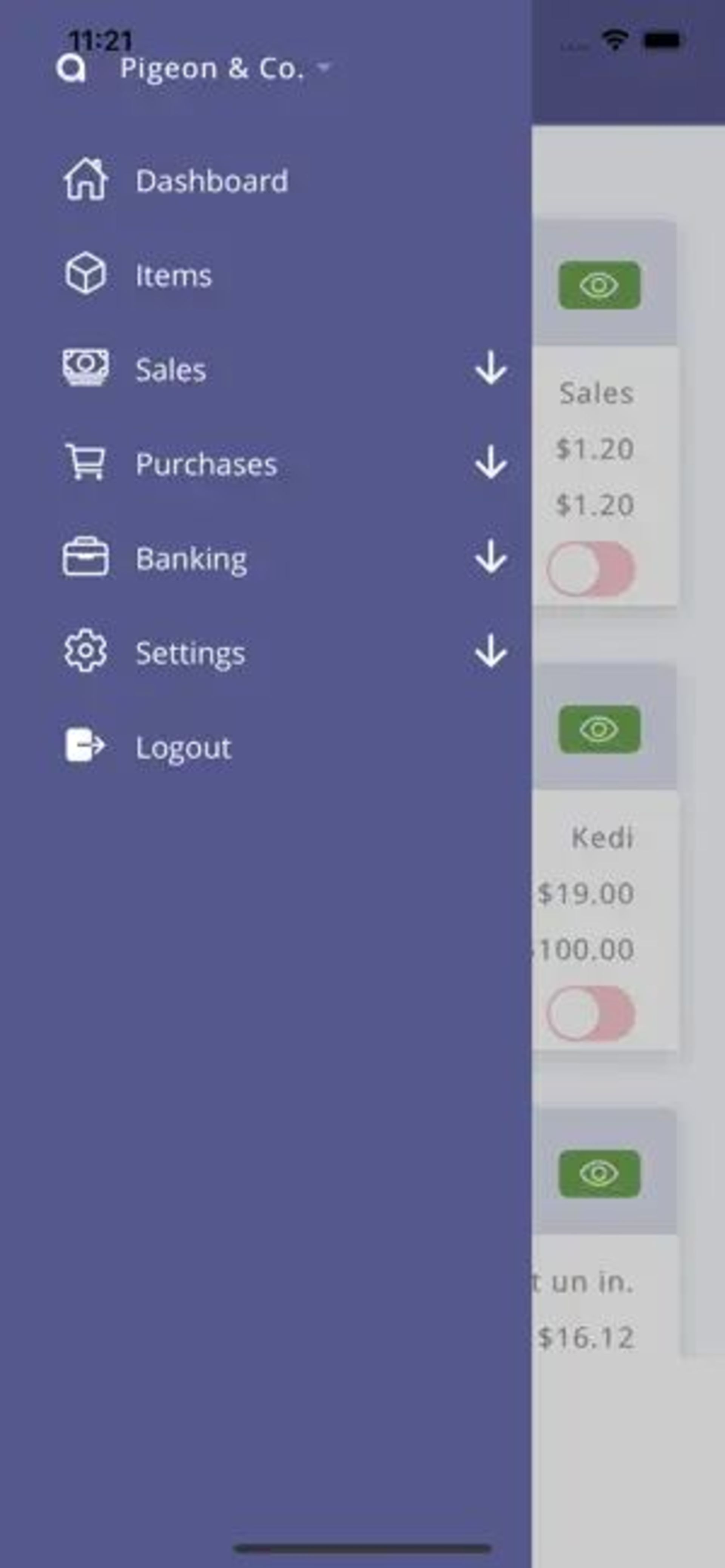The width and height of the screenshot is (725, 1568).
Task: Expand the Banking menu
Action: point(490,558)
